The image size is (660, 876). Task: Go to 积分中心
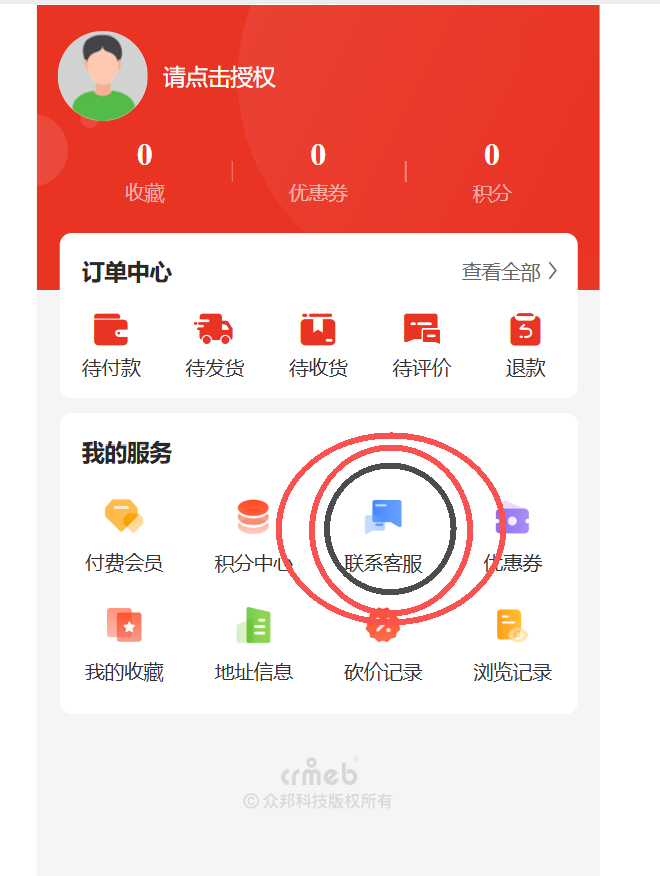253,535
